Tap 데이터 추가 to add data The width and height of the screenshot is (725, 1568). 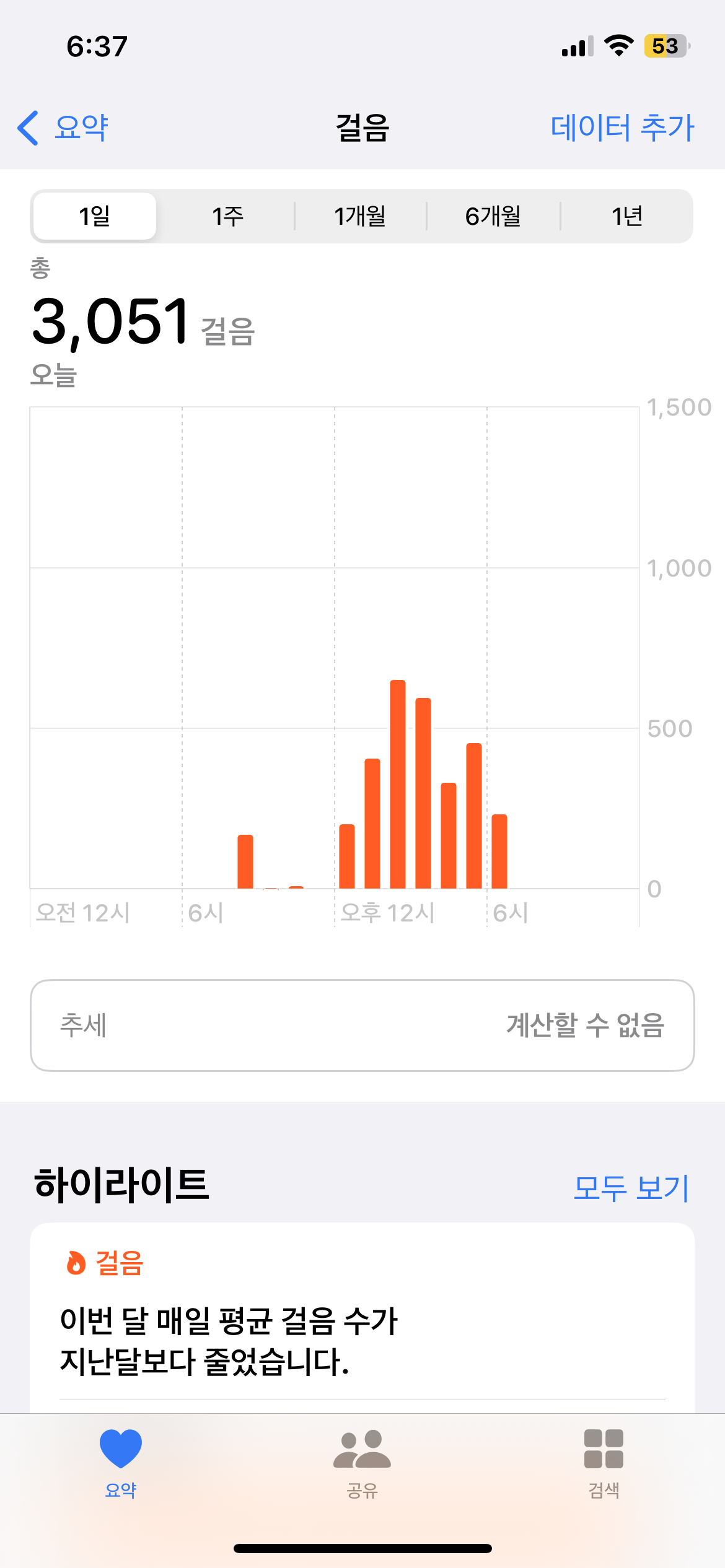(622, 128)
